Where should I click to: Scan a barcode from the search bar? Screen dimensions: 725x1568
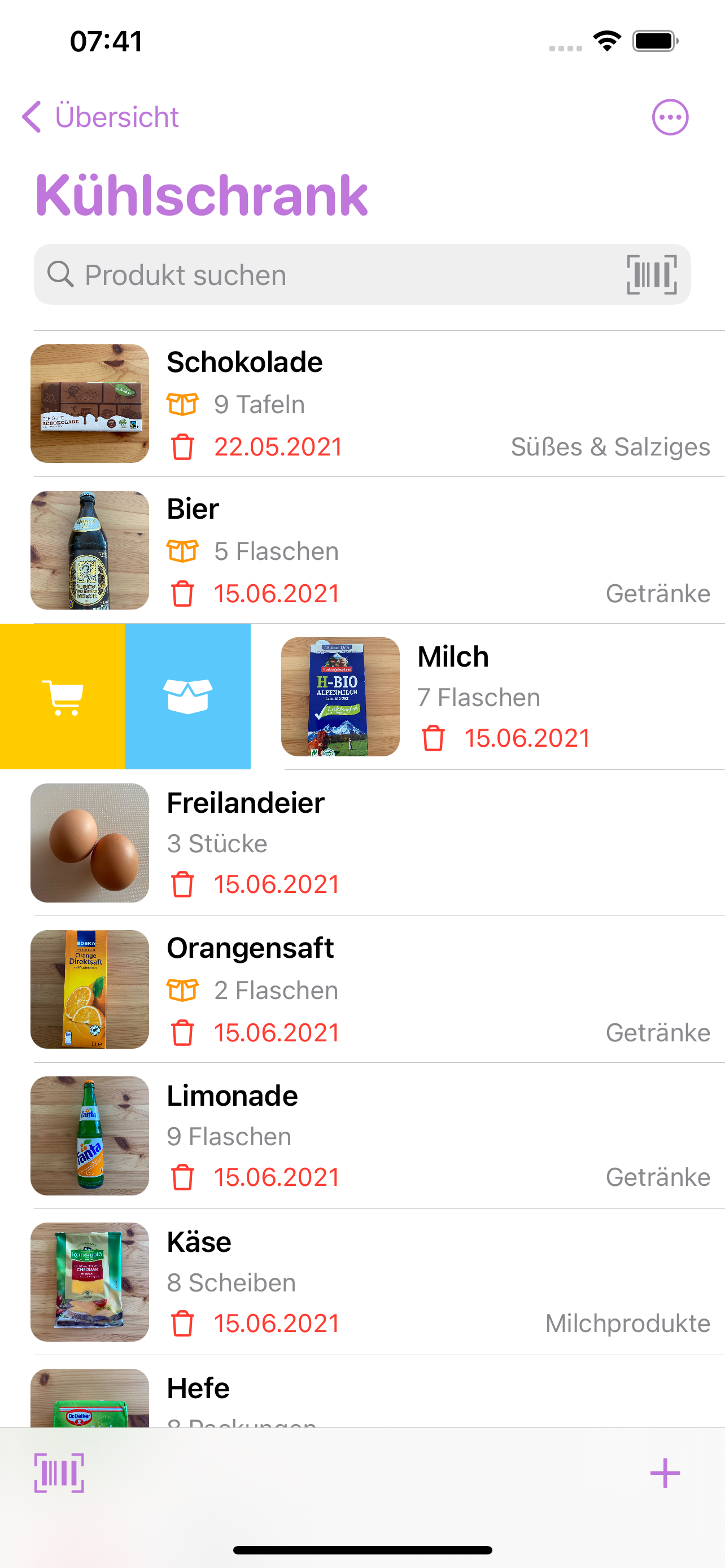pos(652,274)
